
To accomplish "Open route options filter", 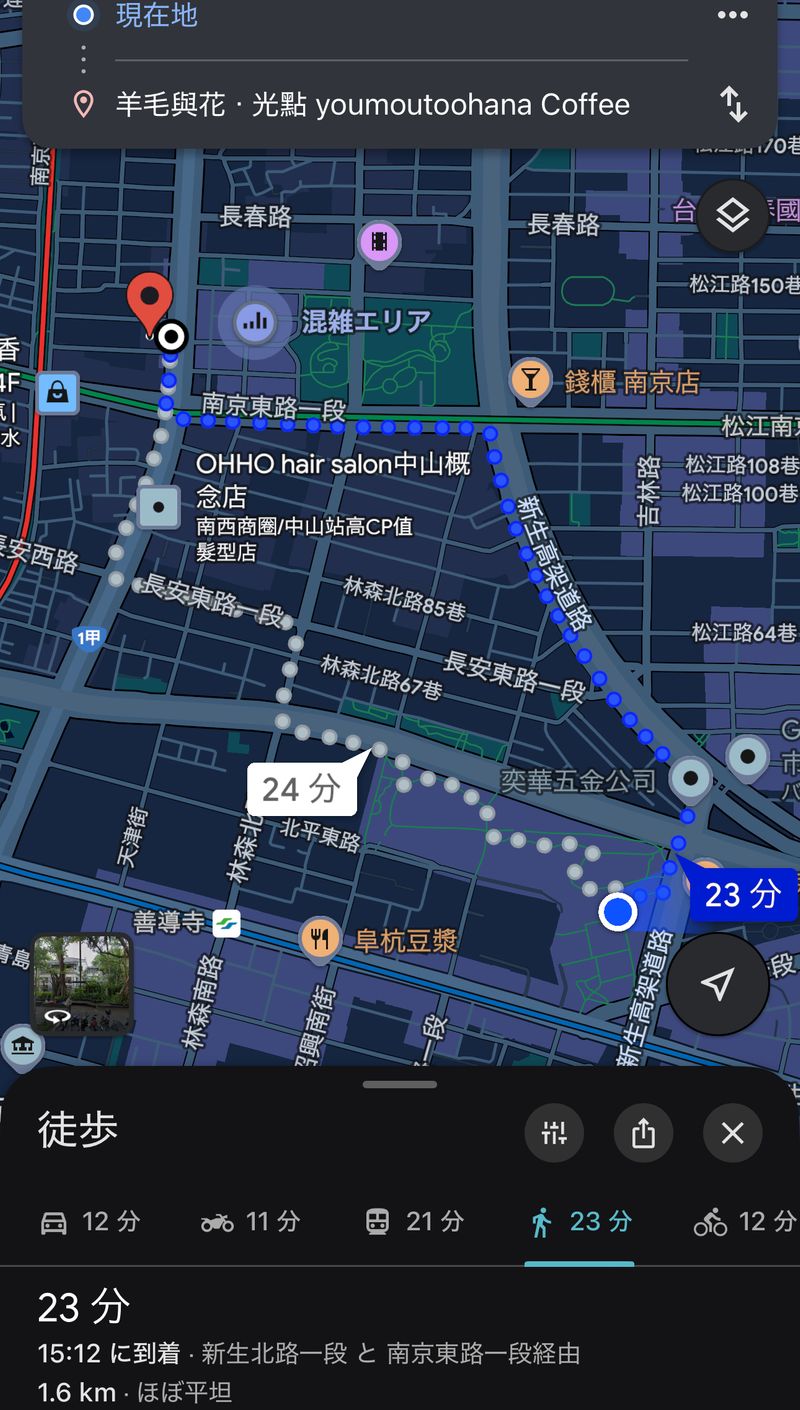I will click(554, 1133).
